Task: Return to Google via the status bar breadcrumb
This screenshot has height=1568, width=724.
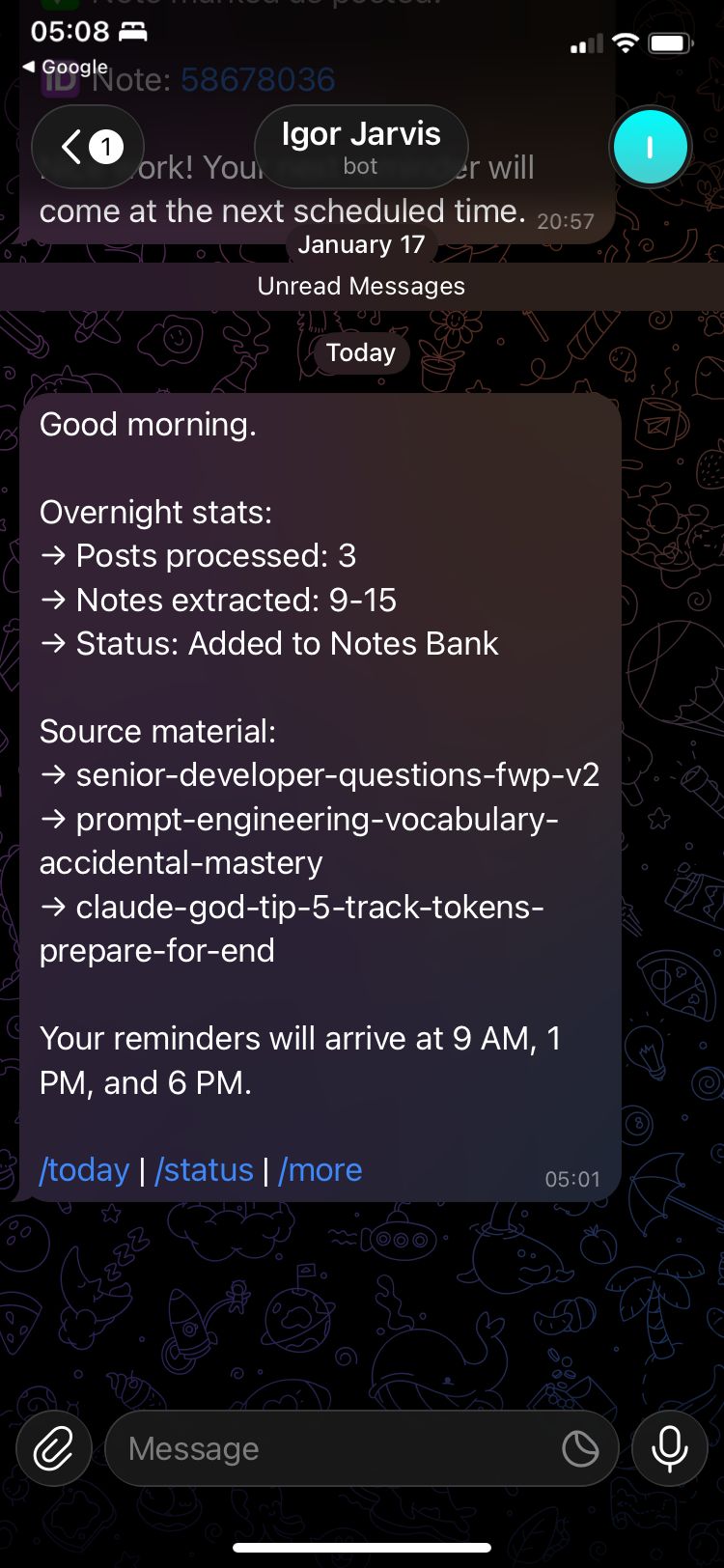Action: pos(66,67)
